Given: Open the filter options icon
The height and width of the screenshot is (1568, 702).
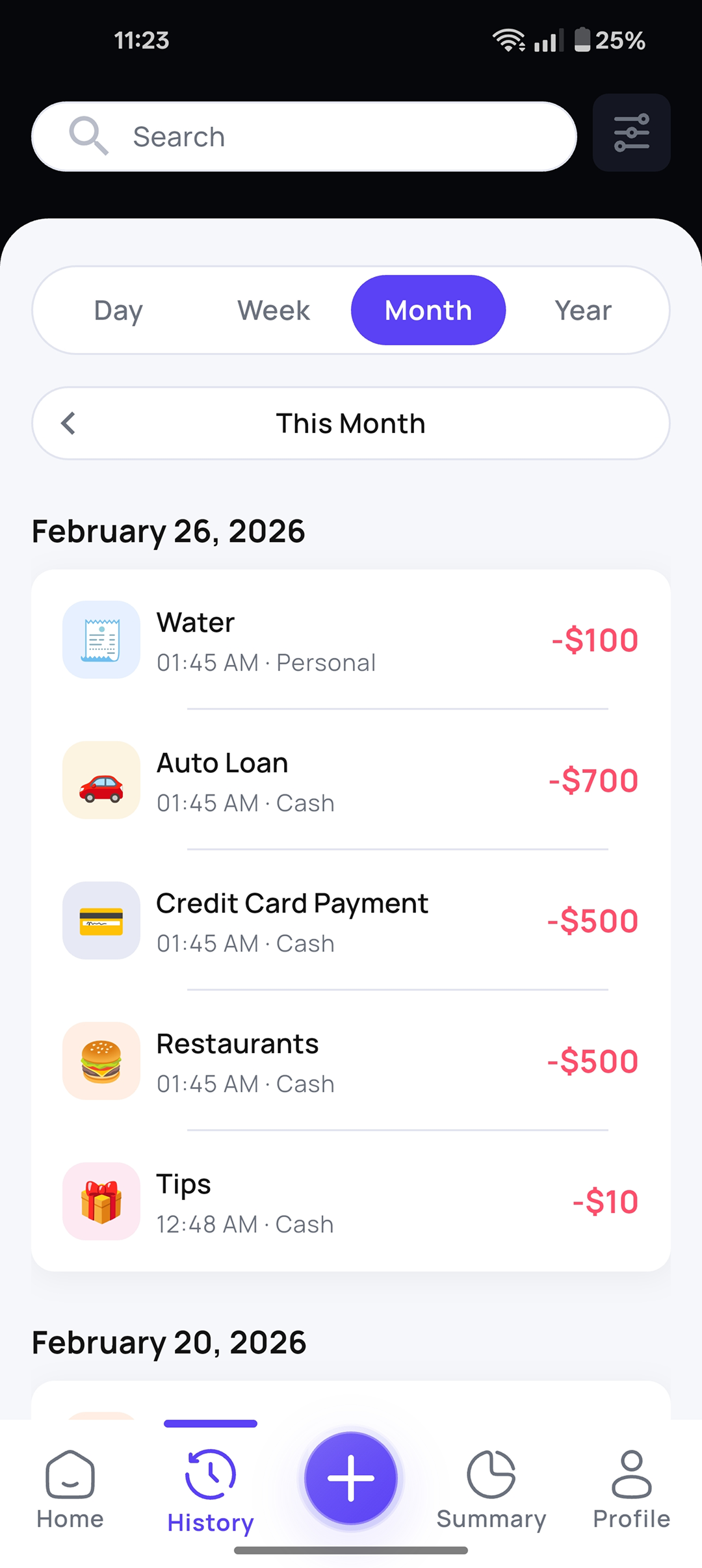Looking at the screenshot, I should point(630,132).
